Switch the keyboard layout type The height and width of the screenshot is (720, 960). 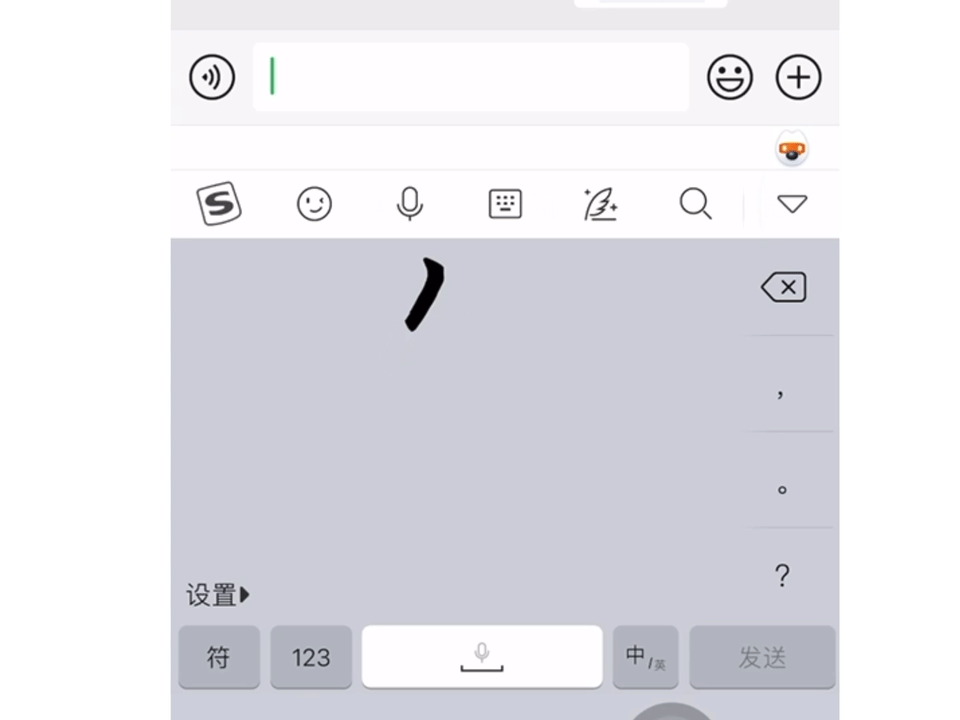point(505,204)
